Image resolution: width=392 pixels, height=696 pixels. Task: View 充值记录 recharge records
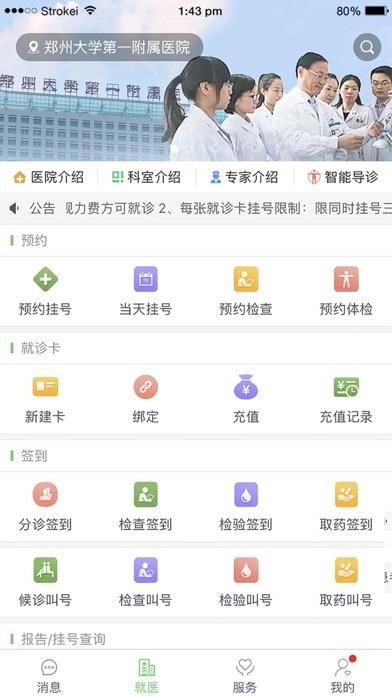pyautogui.click(x=346, y=399)
